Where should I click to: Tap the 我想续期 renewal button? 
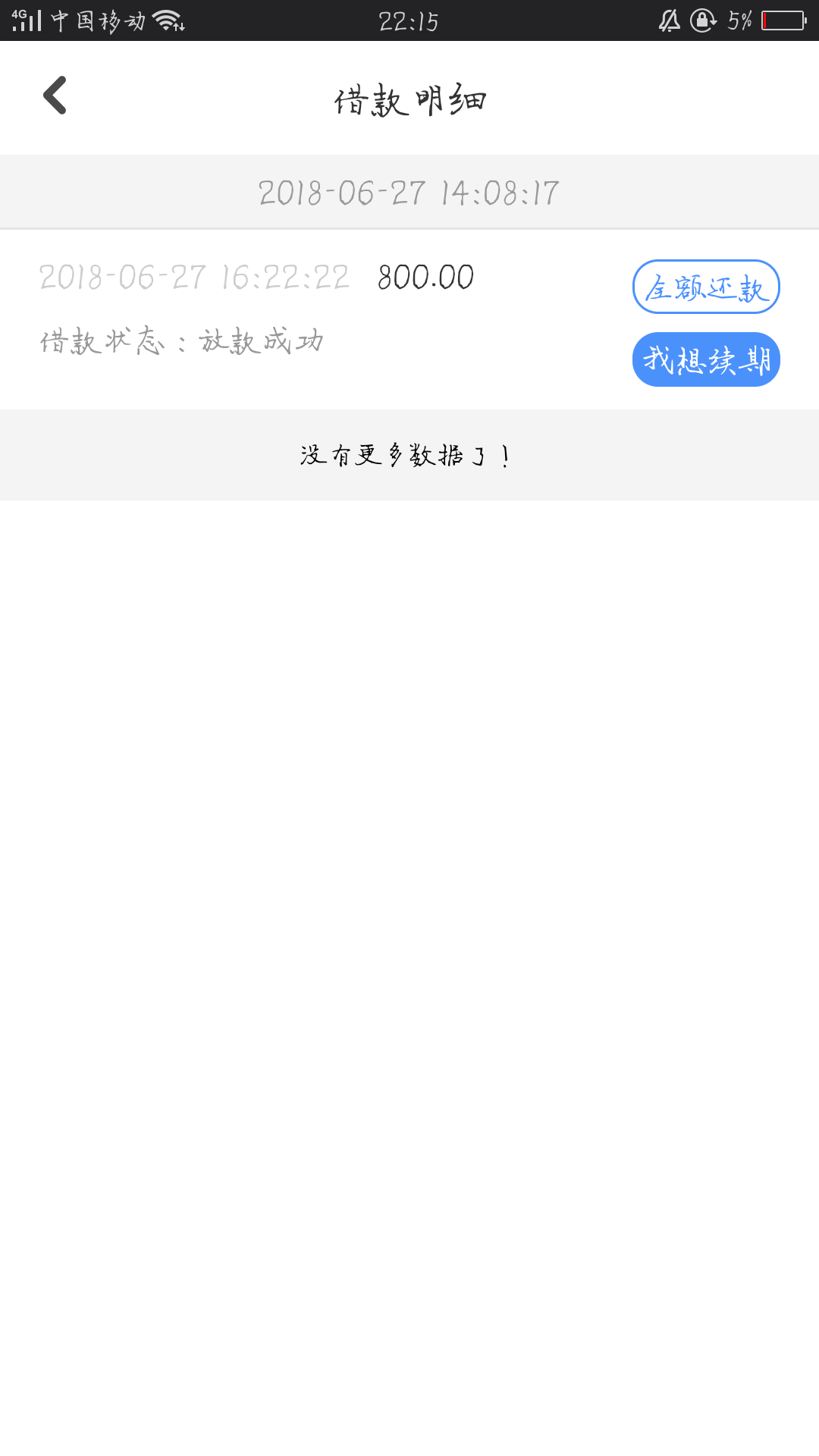(706, 359)
